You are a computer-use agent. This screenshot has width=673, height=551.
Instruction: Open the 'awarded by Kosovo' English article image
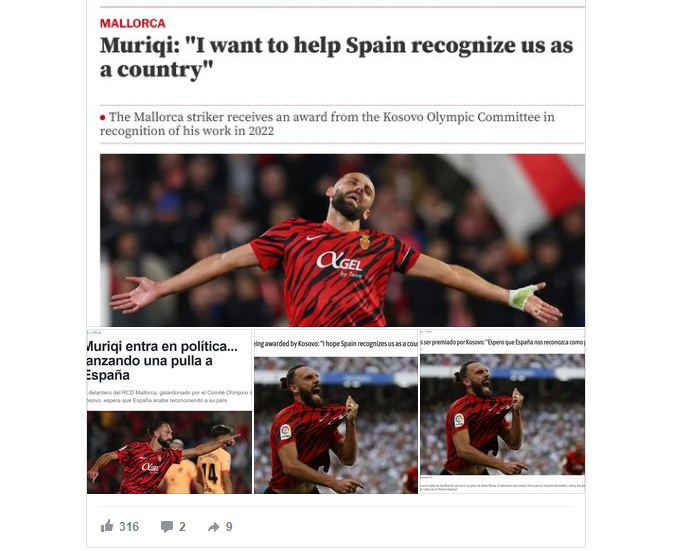point(335,411)
